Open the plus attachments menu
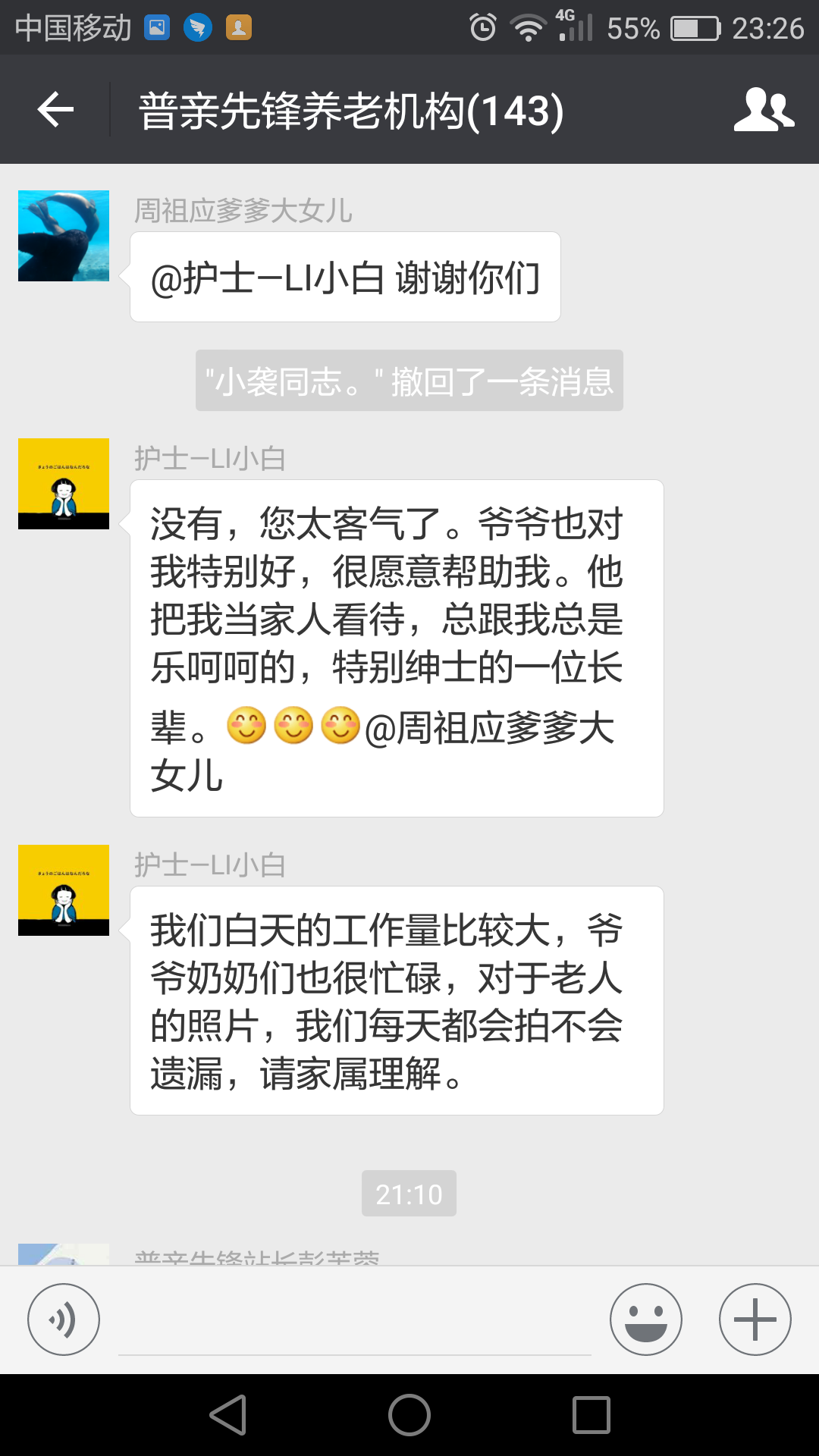 point(755,1319)
